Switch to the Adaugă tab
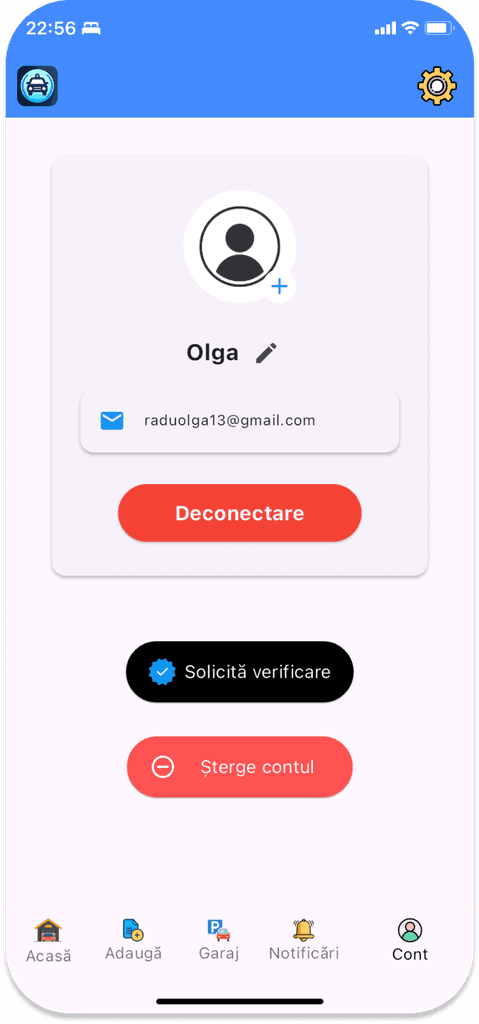The width and height of the screenshot is (479, 1024). pyautogui.click(x=133, y=940)
